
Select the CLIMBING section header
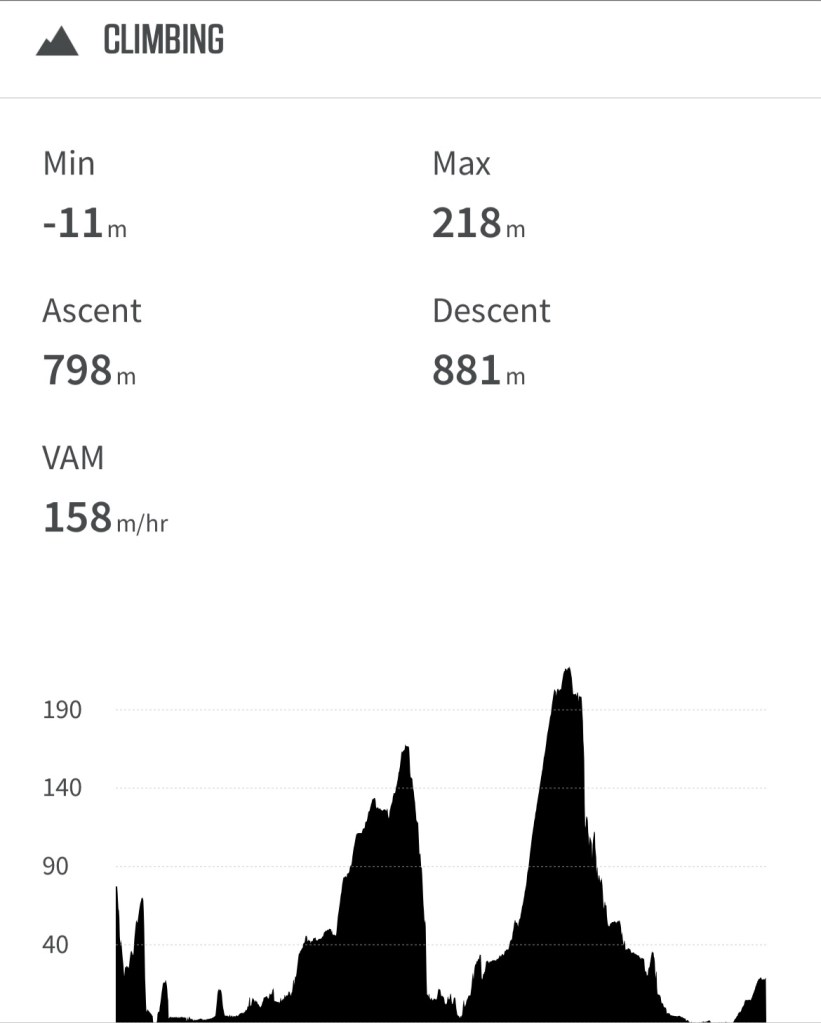[x=162, y=41]
